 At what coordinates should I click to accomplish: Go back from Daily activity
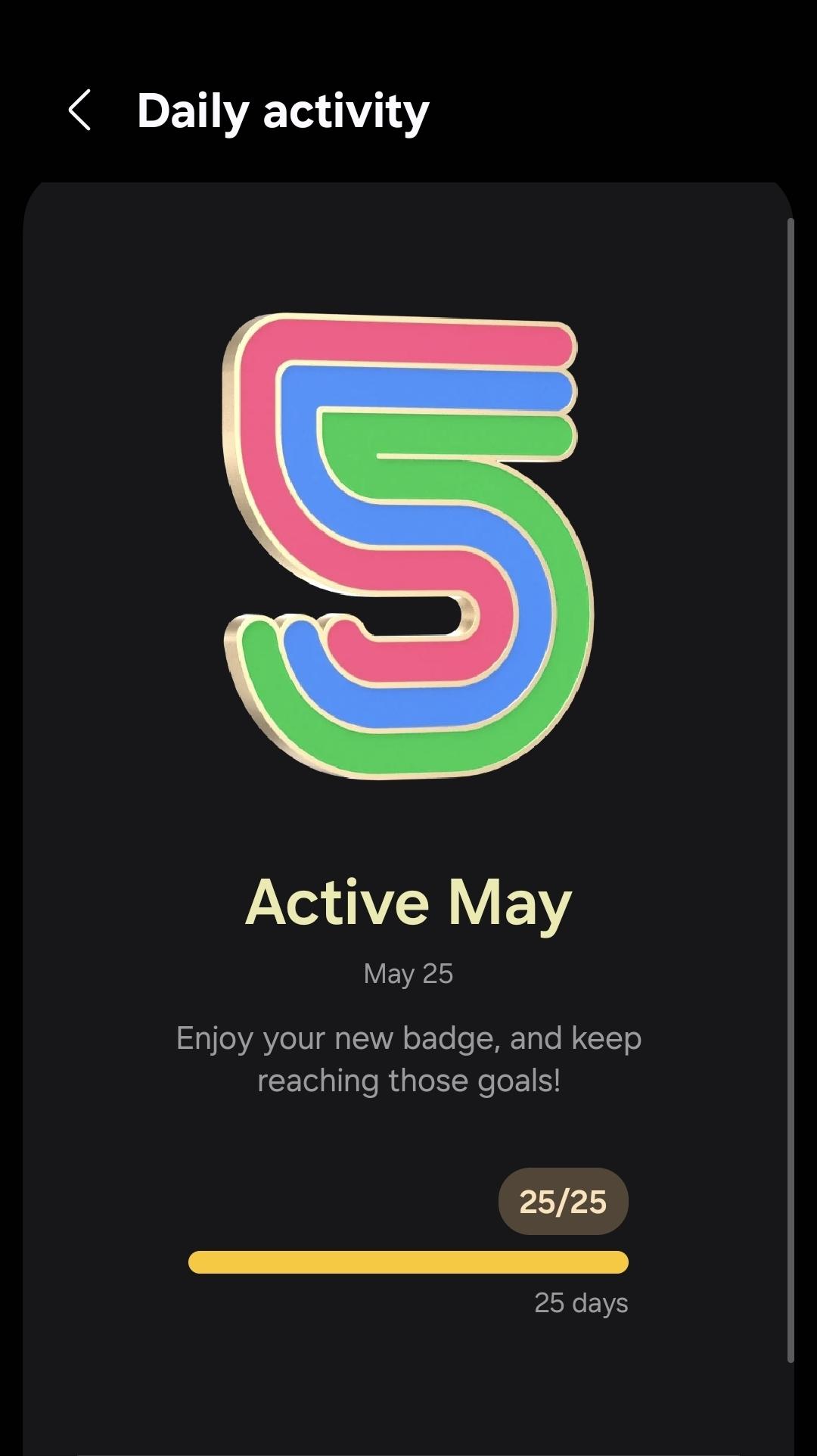(x=79, y=110)
